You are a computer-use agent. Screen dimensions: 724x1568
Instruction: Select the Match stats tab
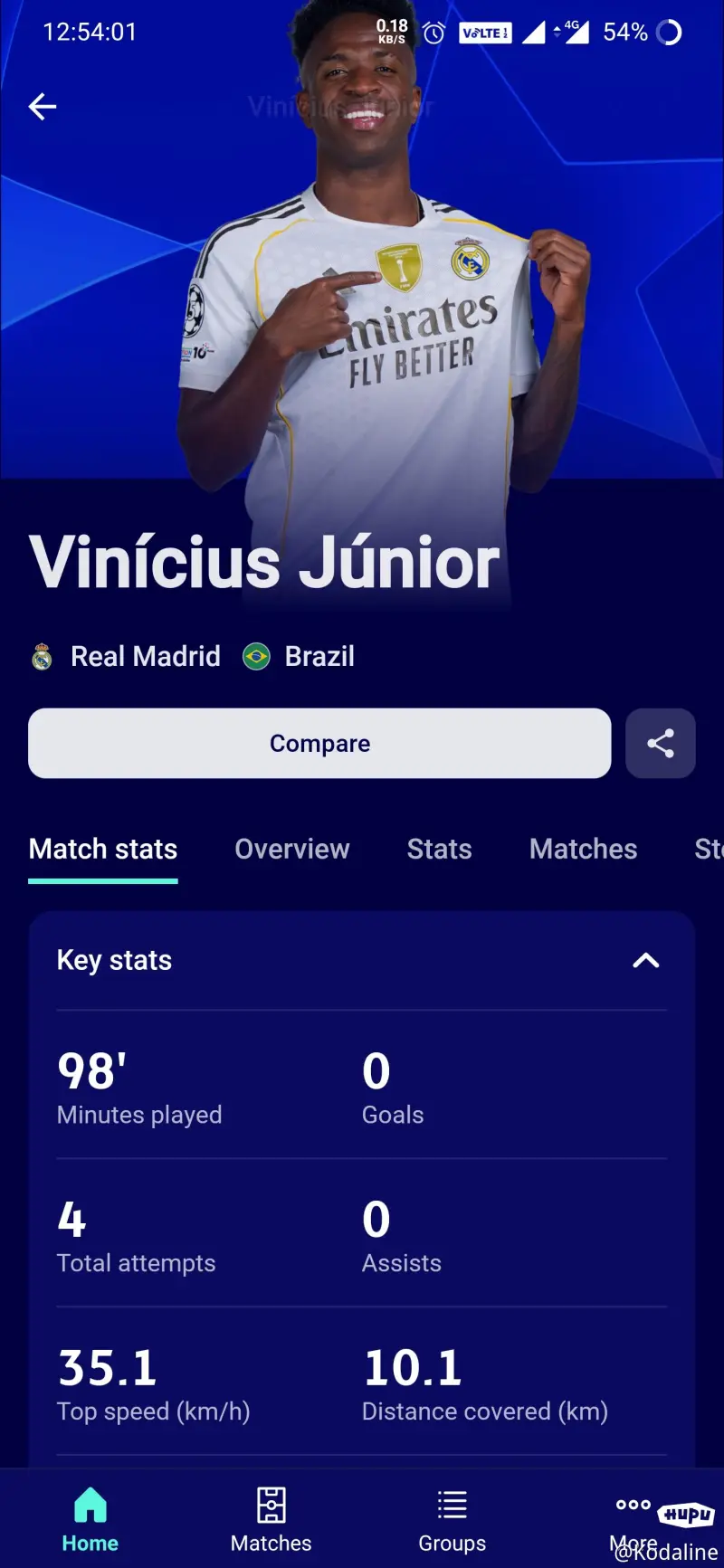click(x=103, y=849)
